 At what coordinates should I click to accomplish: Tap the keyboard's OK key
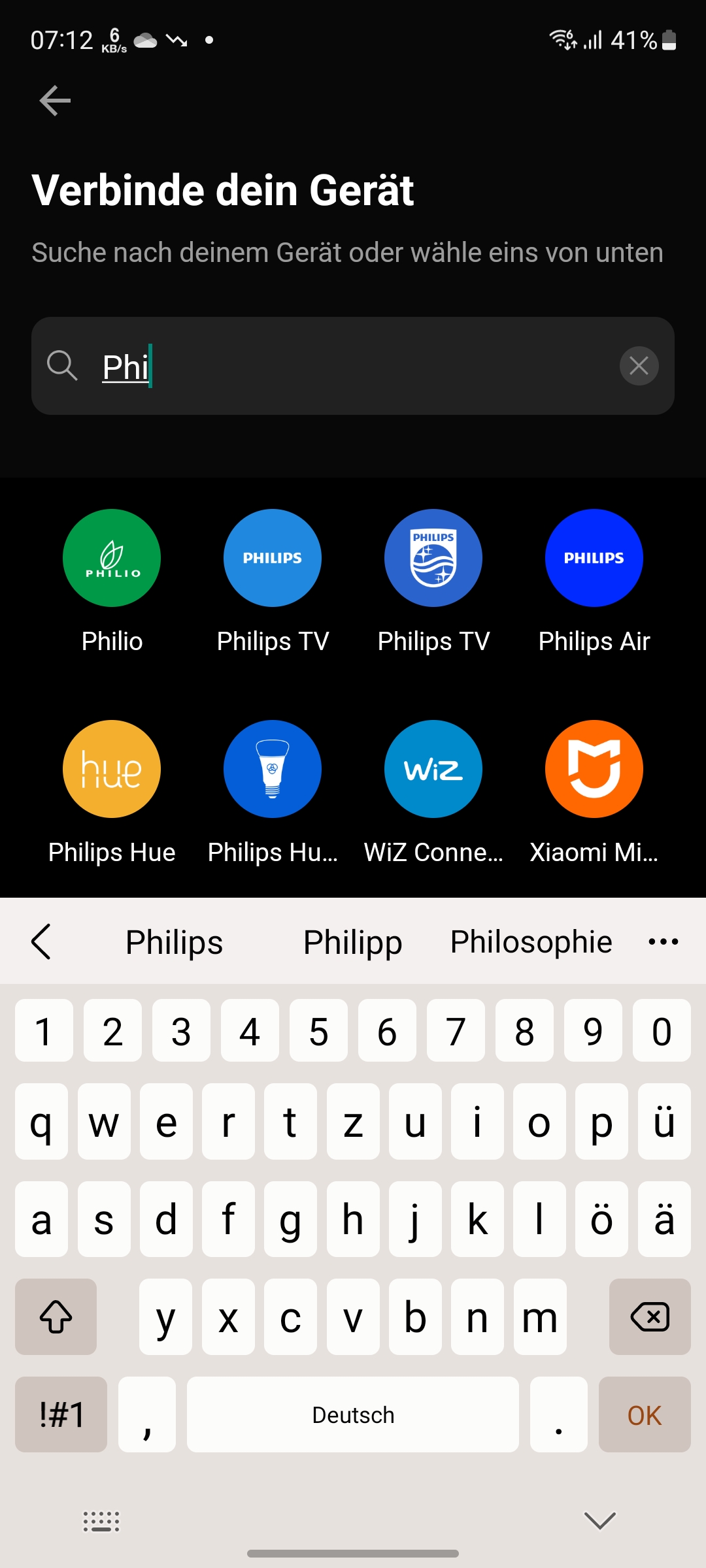pos(645,1415)
